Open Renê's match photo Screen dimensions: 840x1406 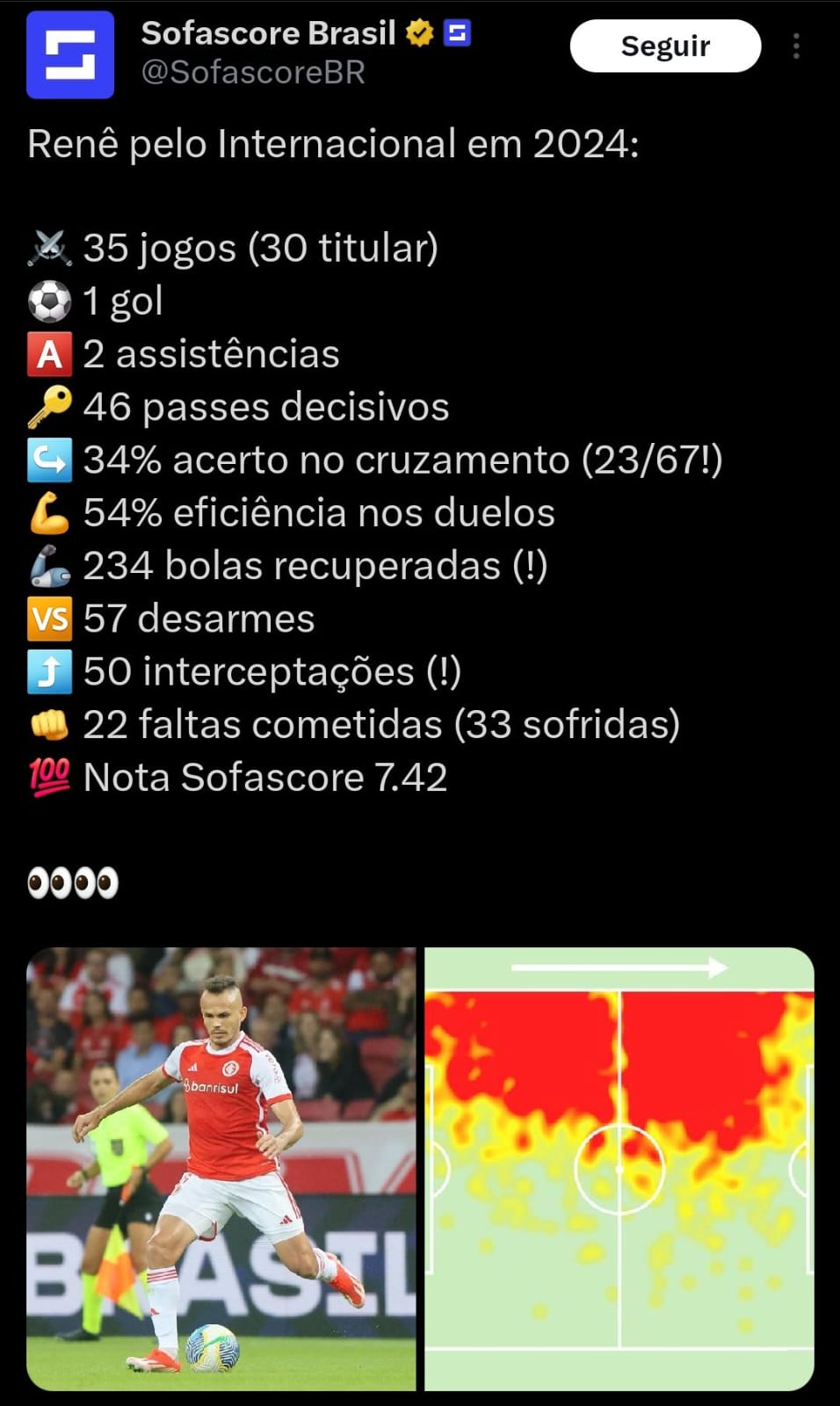[221, 1169]
